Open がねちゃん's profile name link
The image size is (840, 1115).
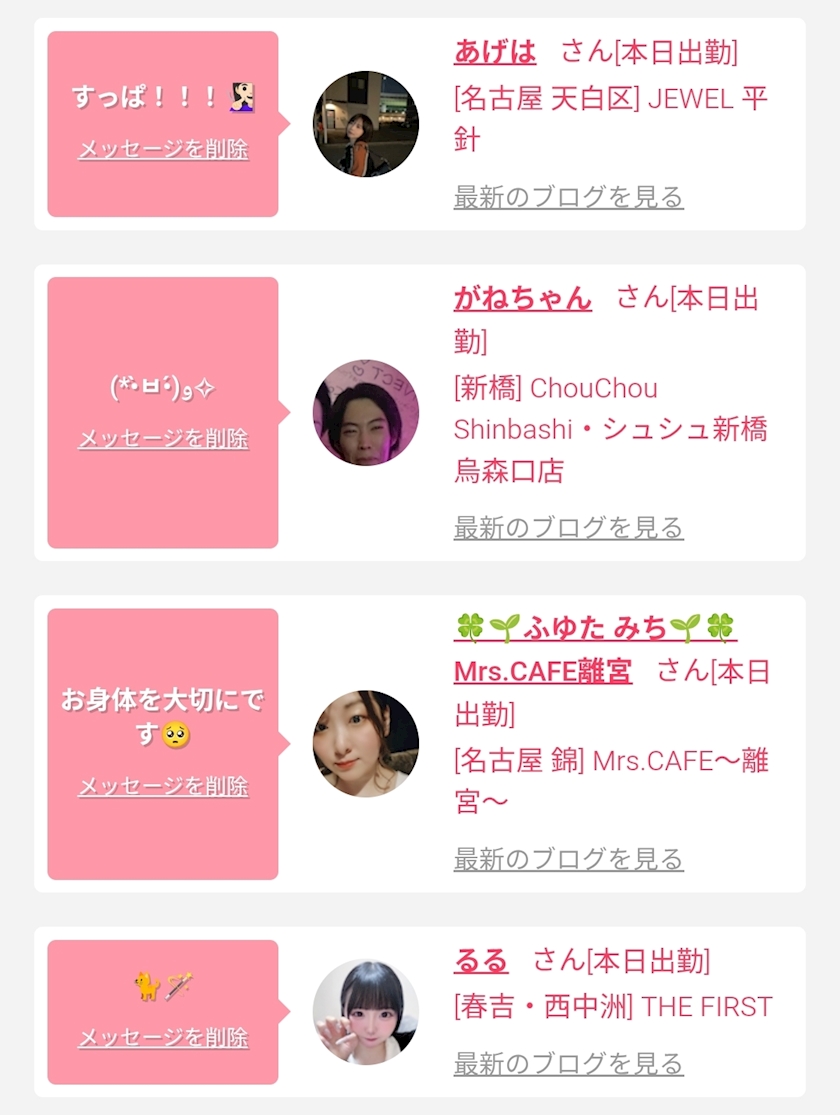(x=522, y=298)
